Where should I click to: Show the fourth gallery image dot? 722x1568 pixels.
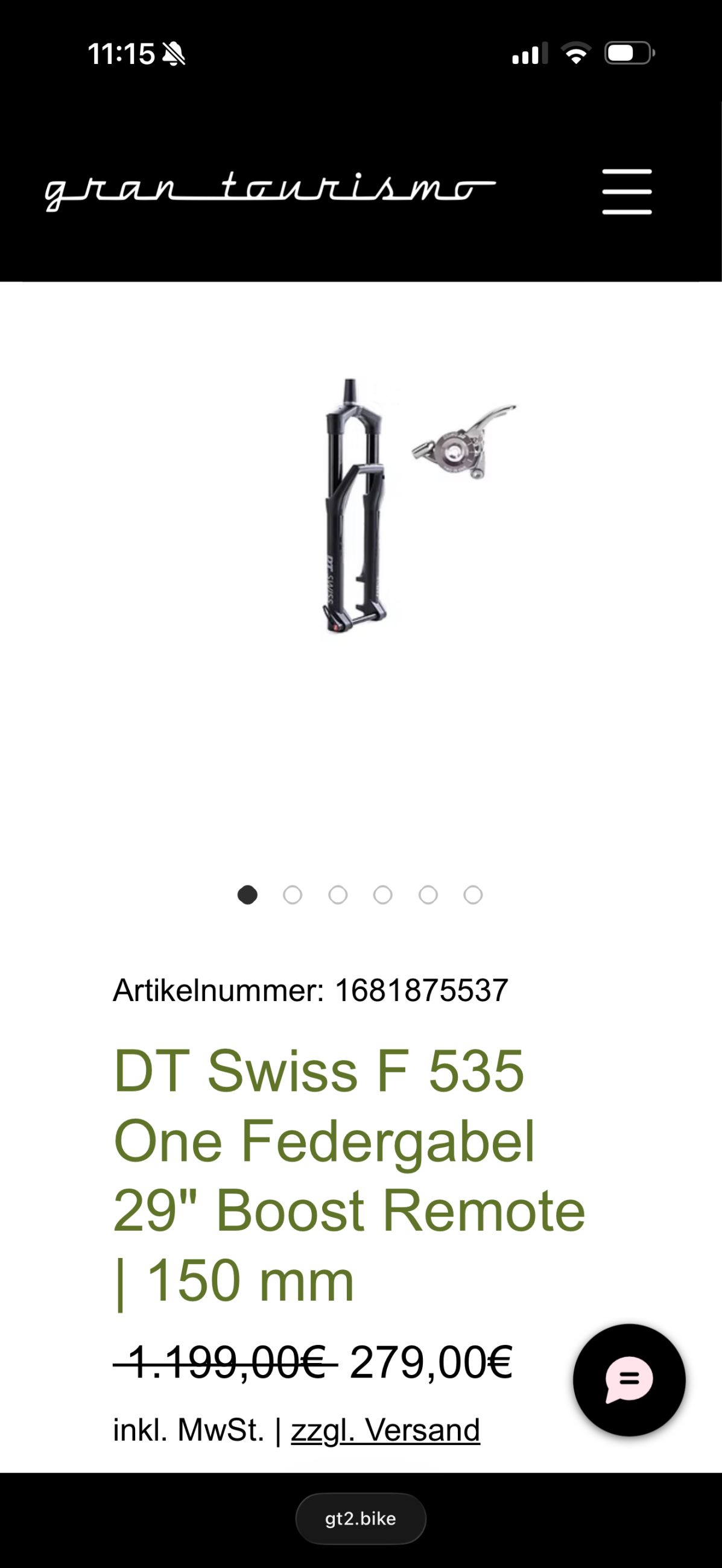[383, 895]
